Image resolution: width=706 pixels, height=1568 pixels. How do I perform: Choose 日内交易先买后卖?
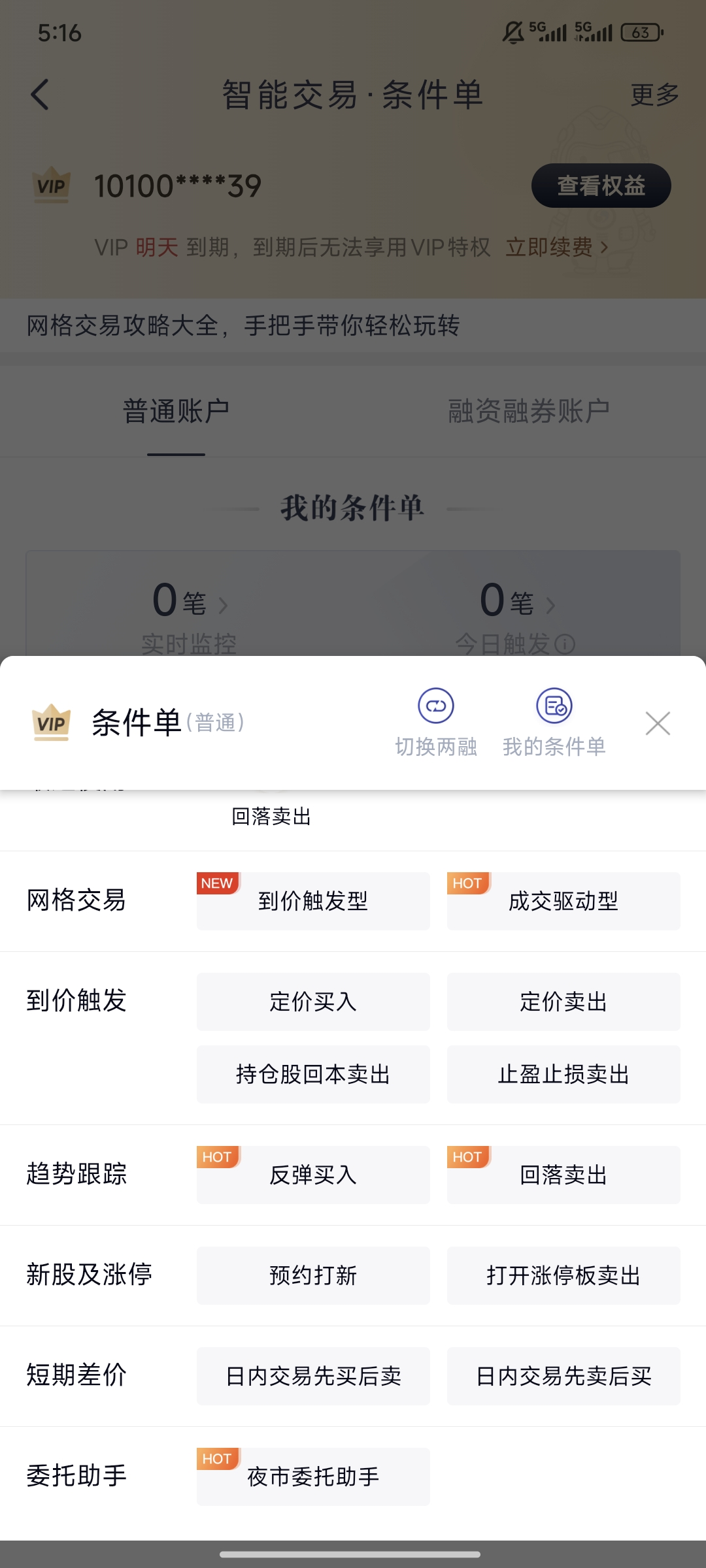pos(313,1376)
